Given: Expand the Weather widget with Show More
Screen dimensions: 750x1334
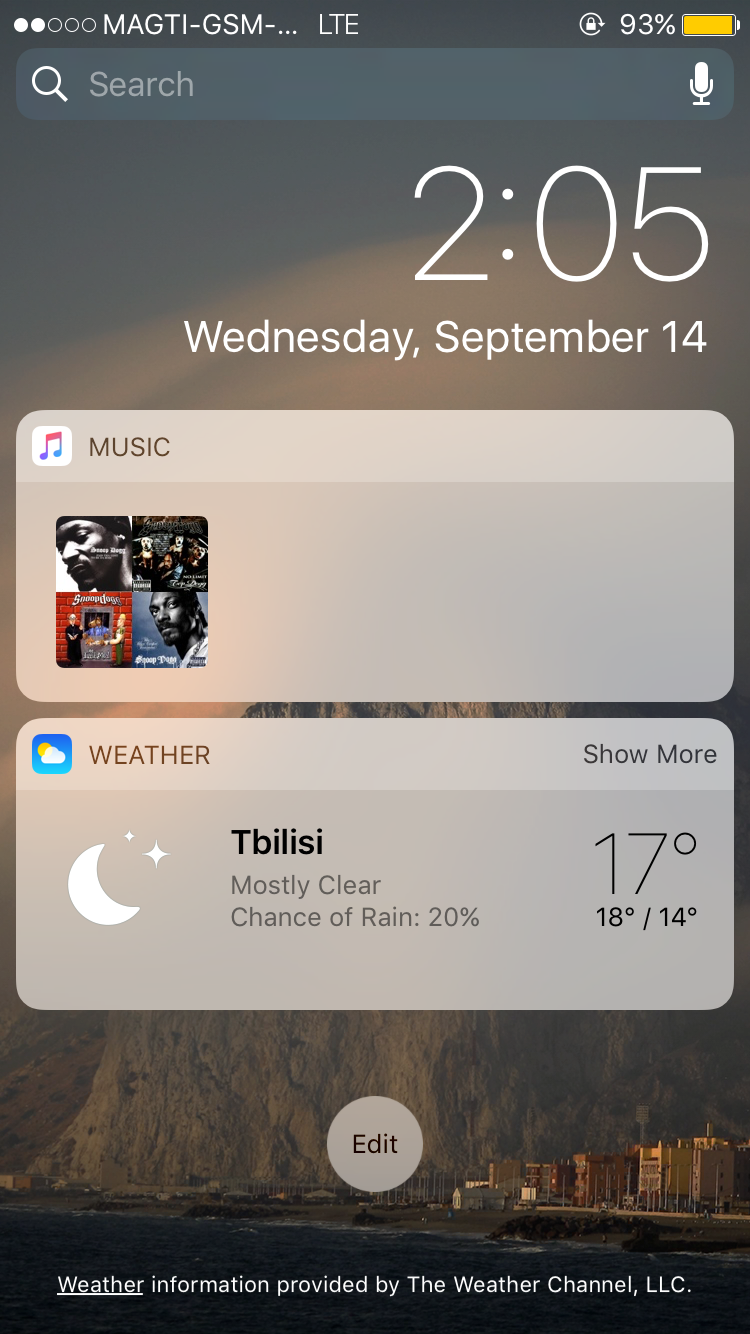Looking at the screenshot, I should 649,755.
